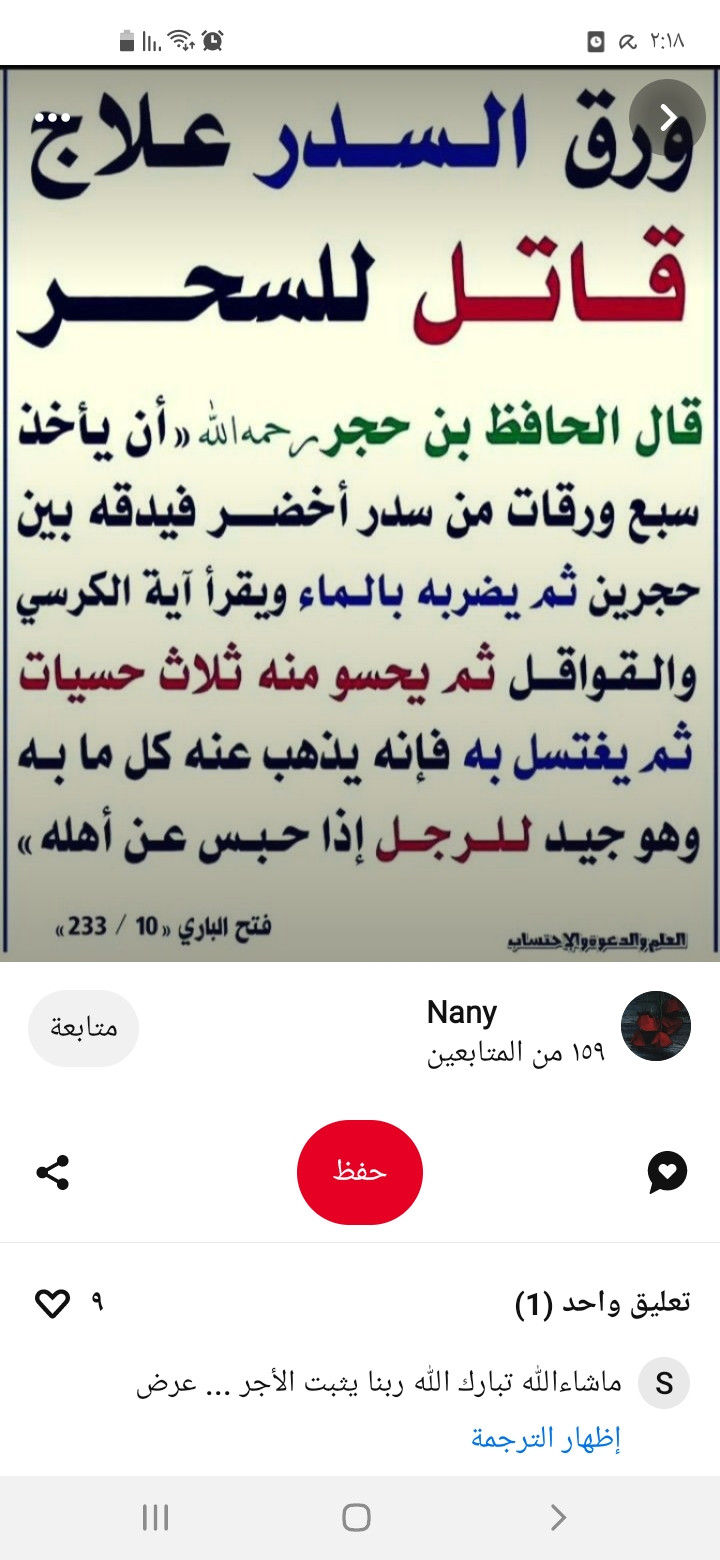Open the three-dot overflow menu

click(50, 118)
